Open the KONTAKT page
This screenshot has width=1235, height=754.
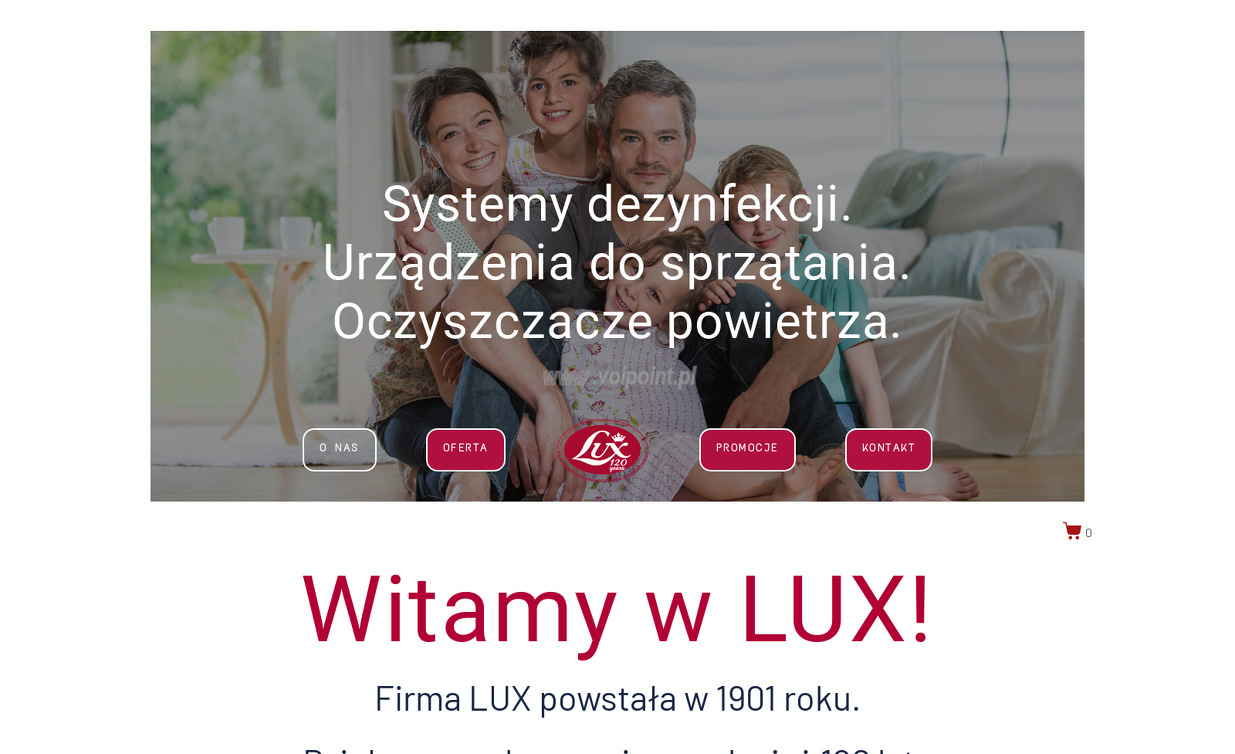(888, 449)
